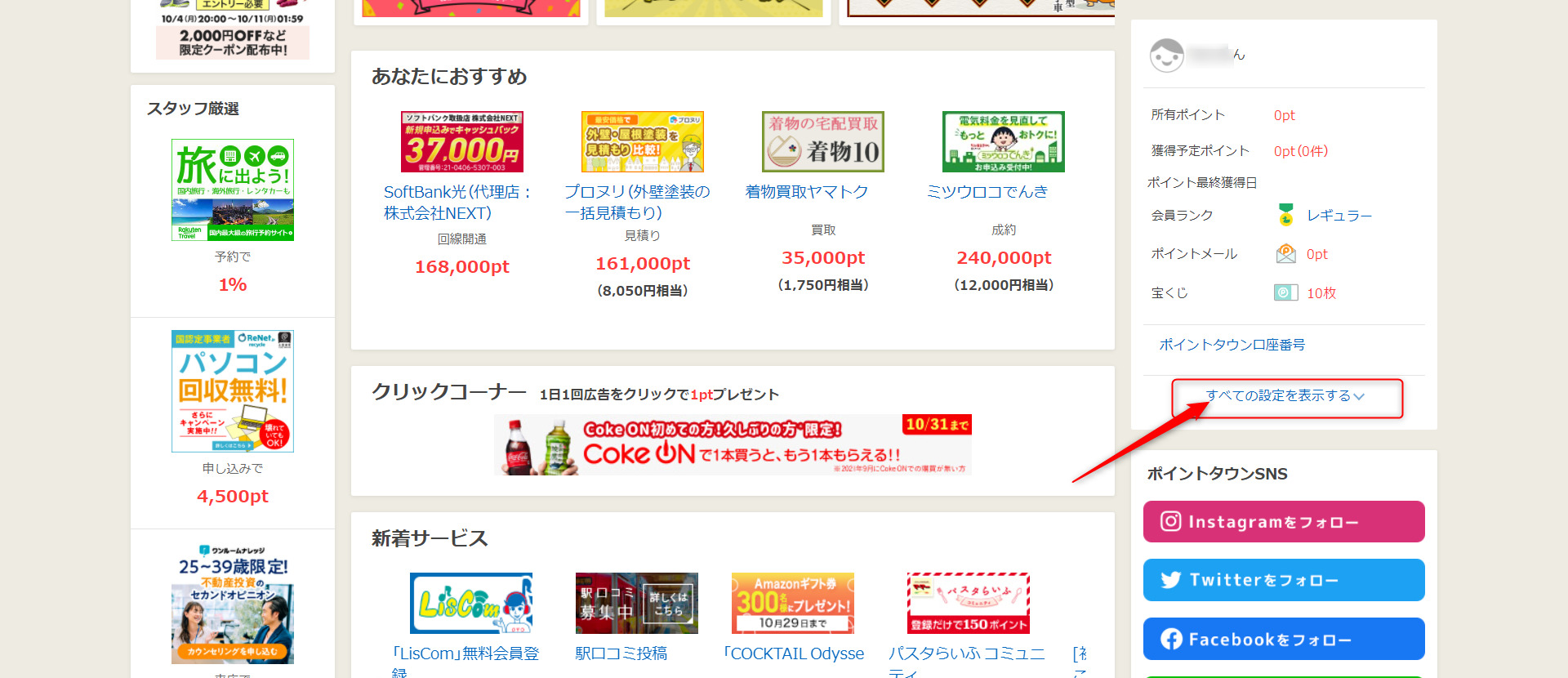Viewport: 1568px width, 678px height.
Task: Open the 宝くじ 10枚 link
Action: pyautogui.click(x=1321, y=293)
